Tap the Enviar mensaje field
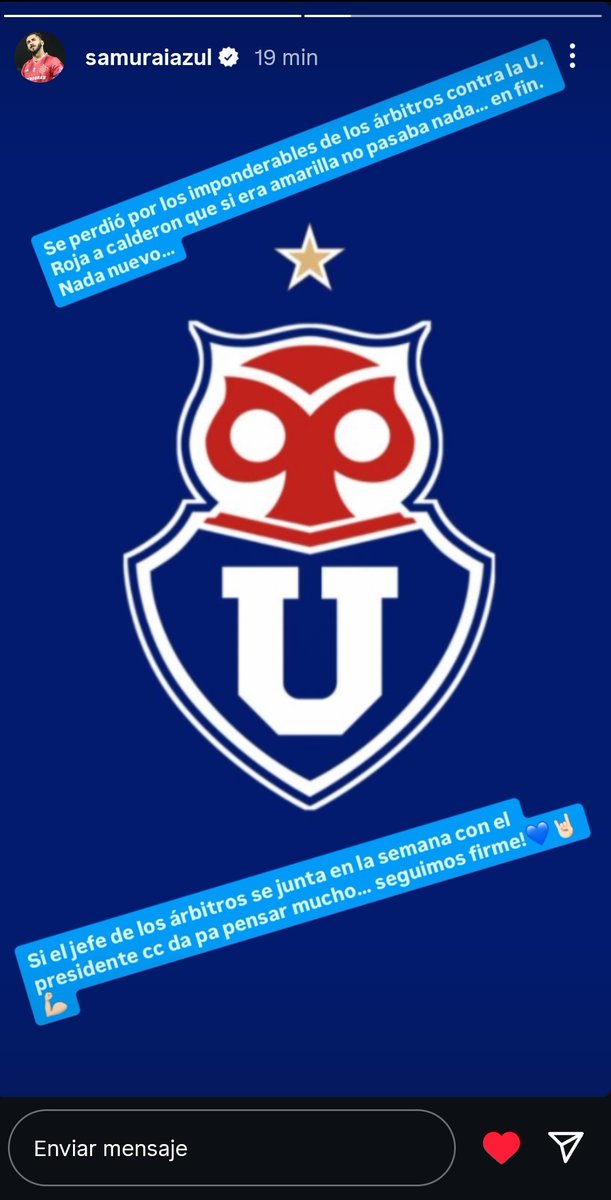Screen dimensions: 611x1200 [x=230, y=1149]
